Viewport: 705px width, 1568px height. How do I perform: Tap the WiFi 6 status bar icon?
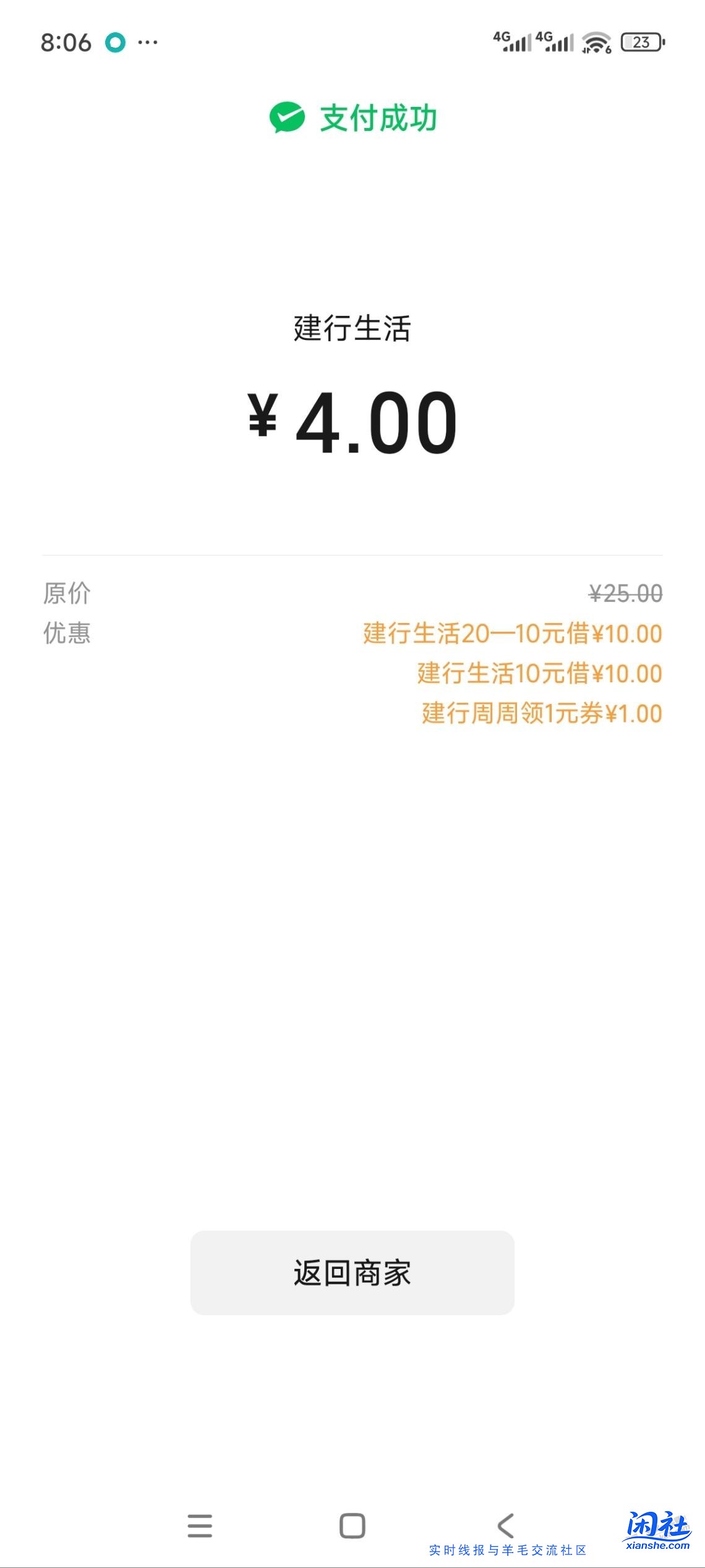coord(595,43)
